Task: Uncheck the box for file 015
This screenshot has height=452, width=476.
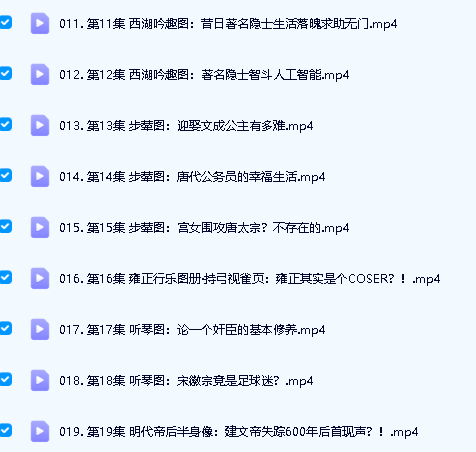Action: tap(6, 227)
